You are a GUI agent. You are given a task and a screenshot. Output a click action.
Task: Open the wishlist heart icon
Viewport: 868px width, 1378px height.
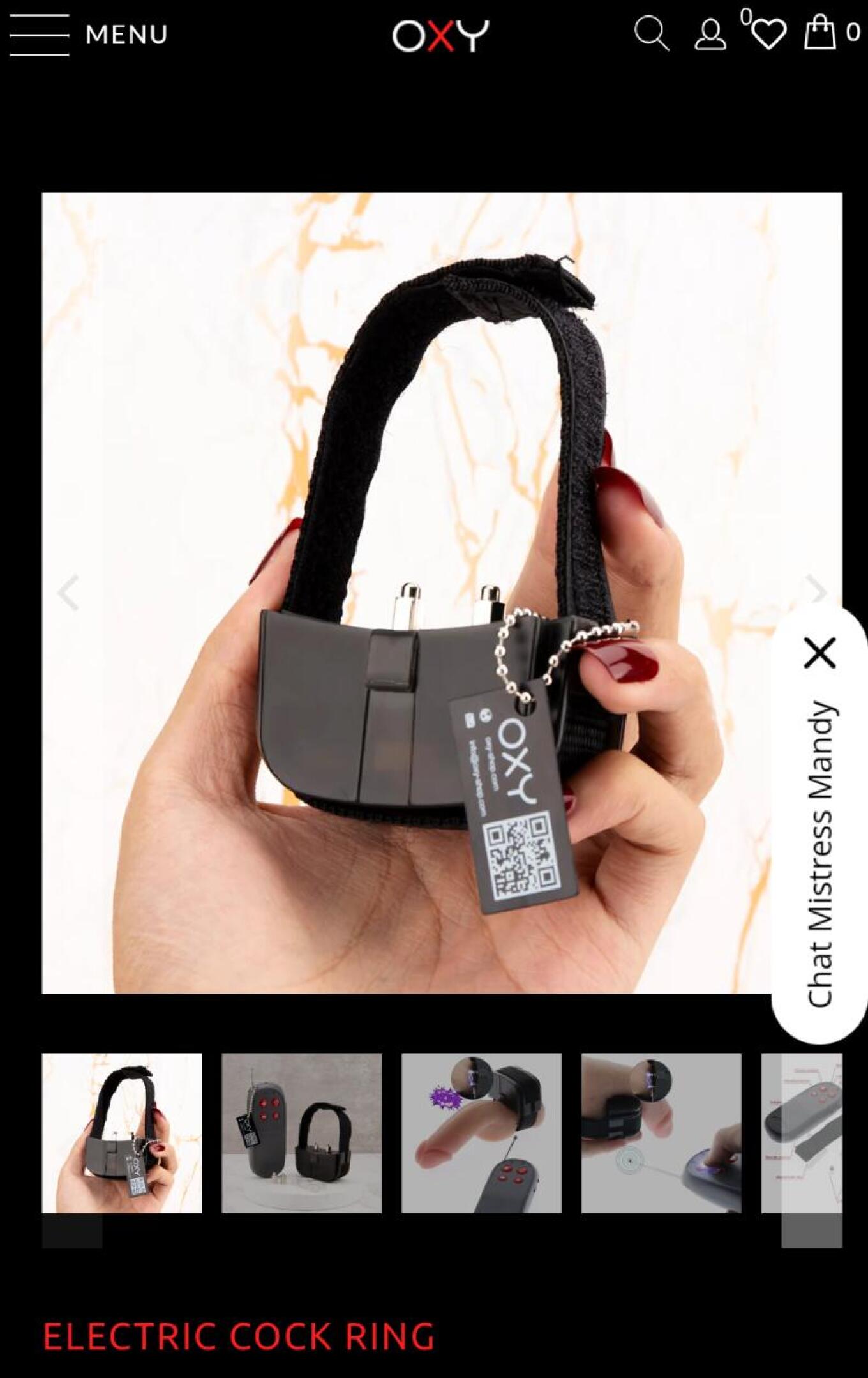tap(767, 33)
